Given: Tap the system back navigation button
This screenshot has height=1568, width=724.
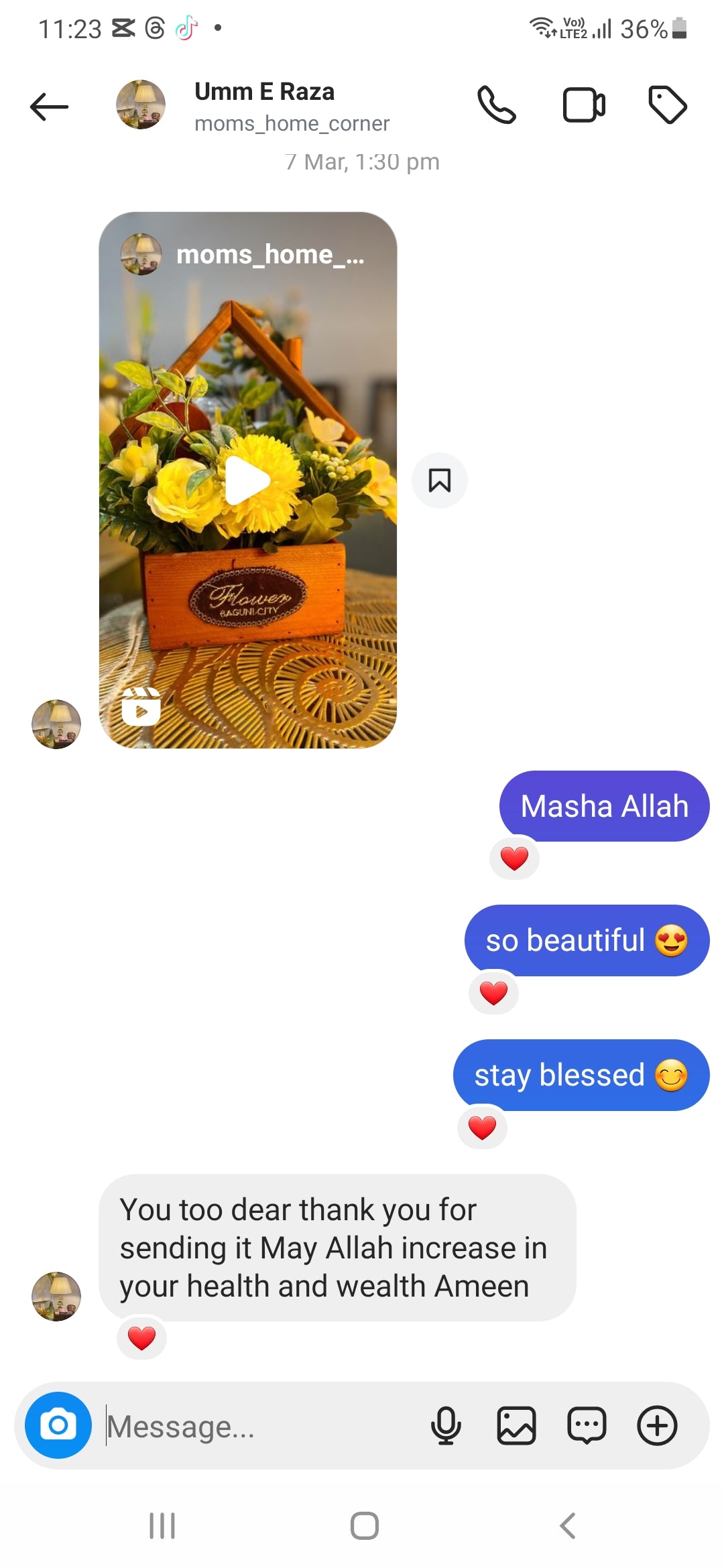Looking at the screenshot, I should [x=567, y=1526].
